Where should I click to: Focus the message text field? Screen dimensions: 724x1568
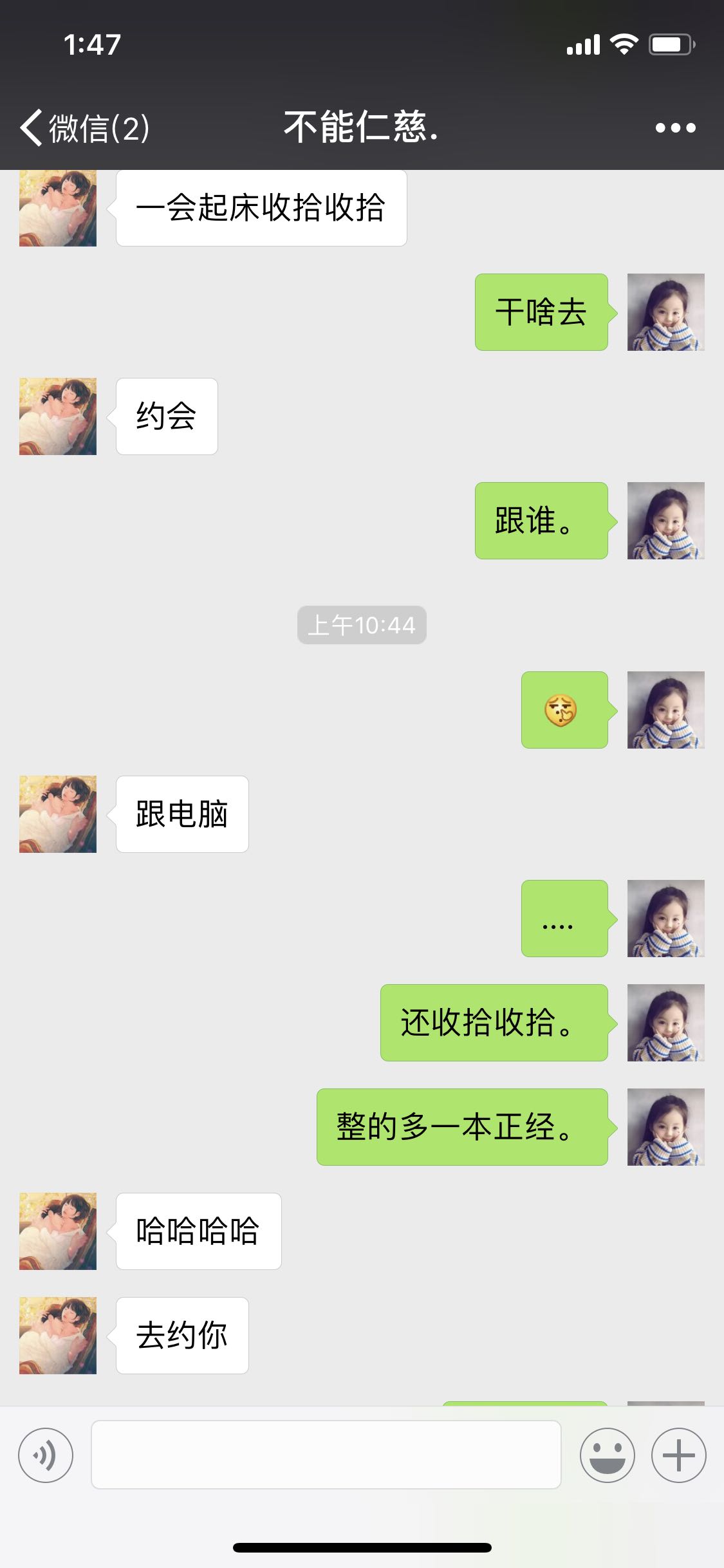326,1455
